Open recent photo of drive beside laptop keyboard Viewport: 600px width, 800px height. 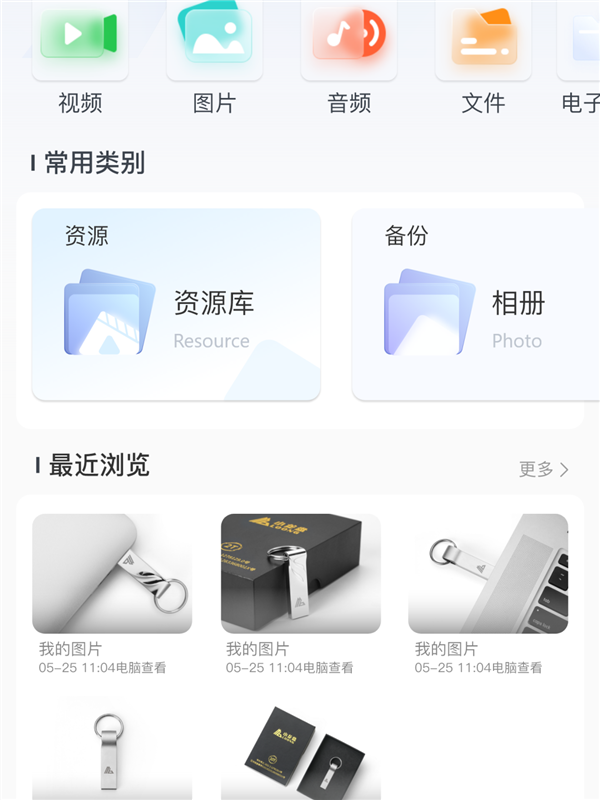coord(488,573)
